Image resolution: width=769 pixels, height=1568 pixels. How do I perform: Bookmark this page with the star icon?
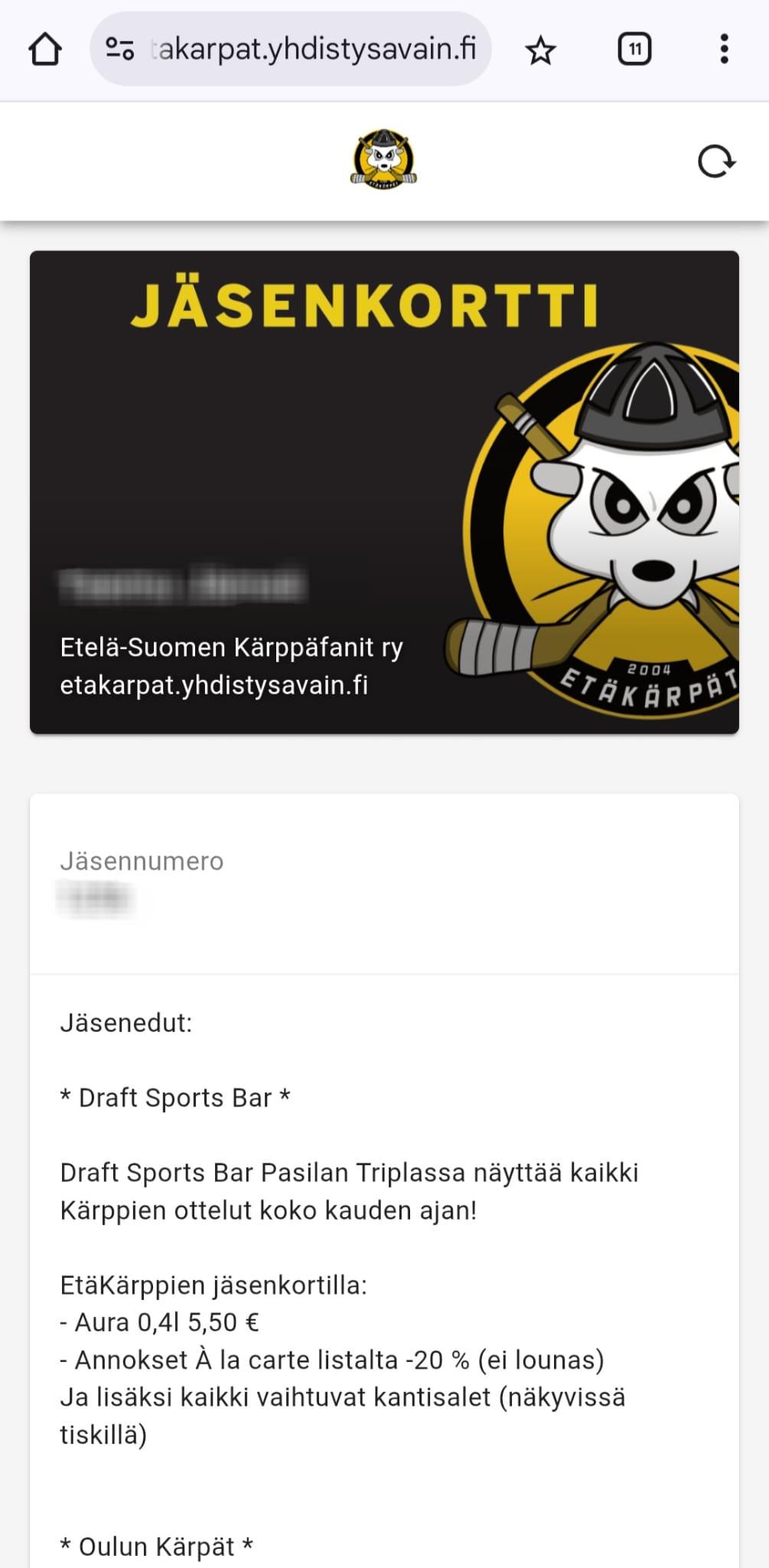(540, 51)
